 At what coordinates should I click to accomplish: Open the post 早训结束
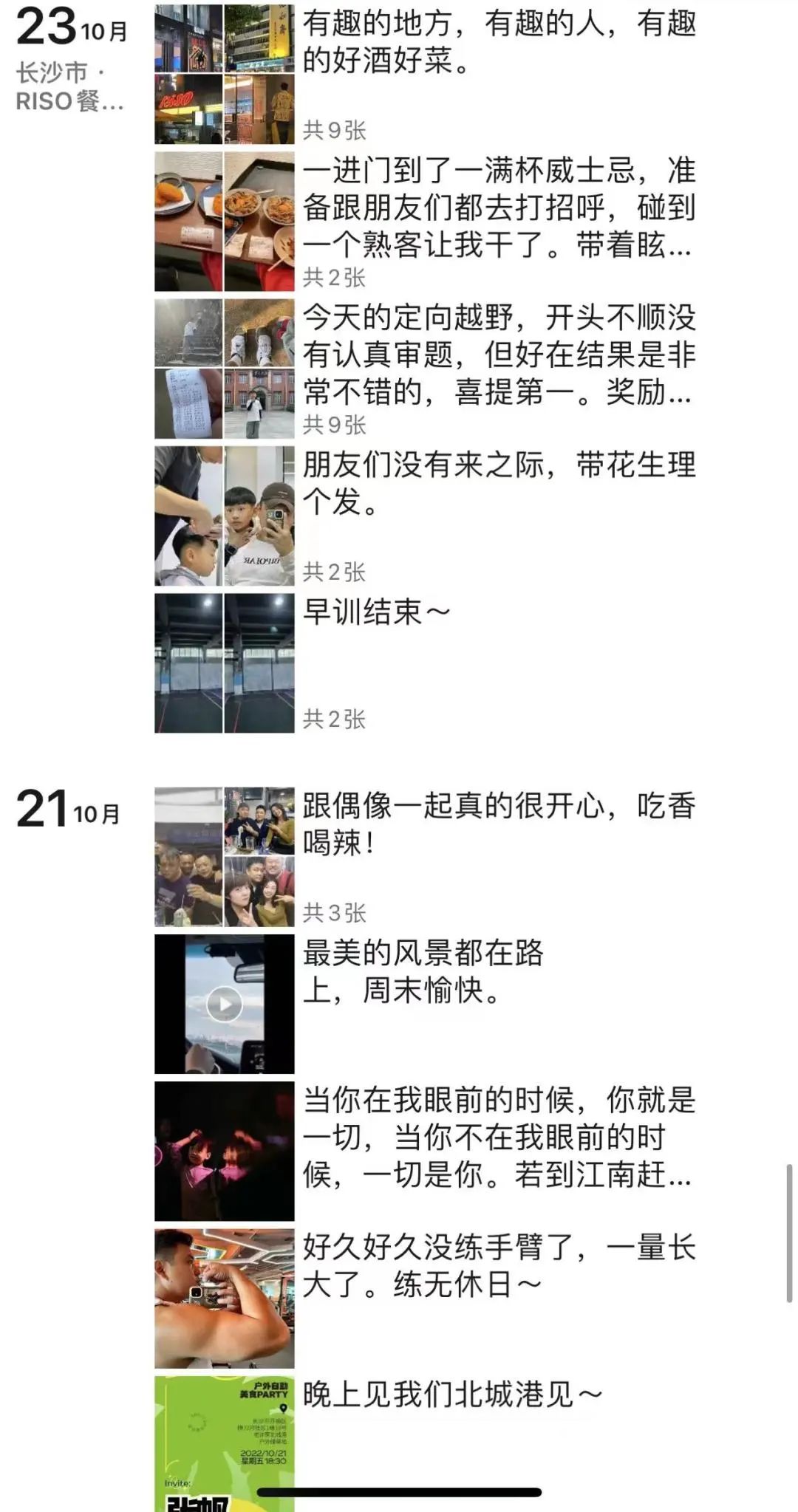click(x=377, y=612)
